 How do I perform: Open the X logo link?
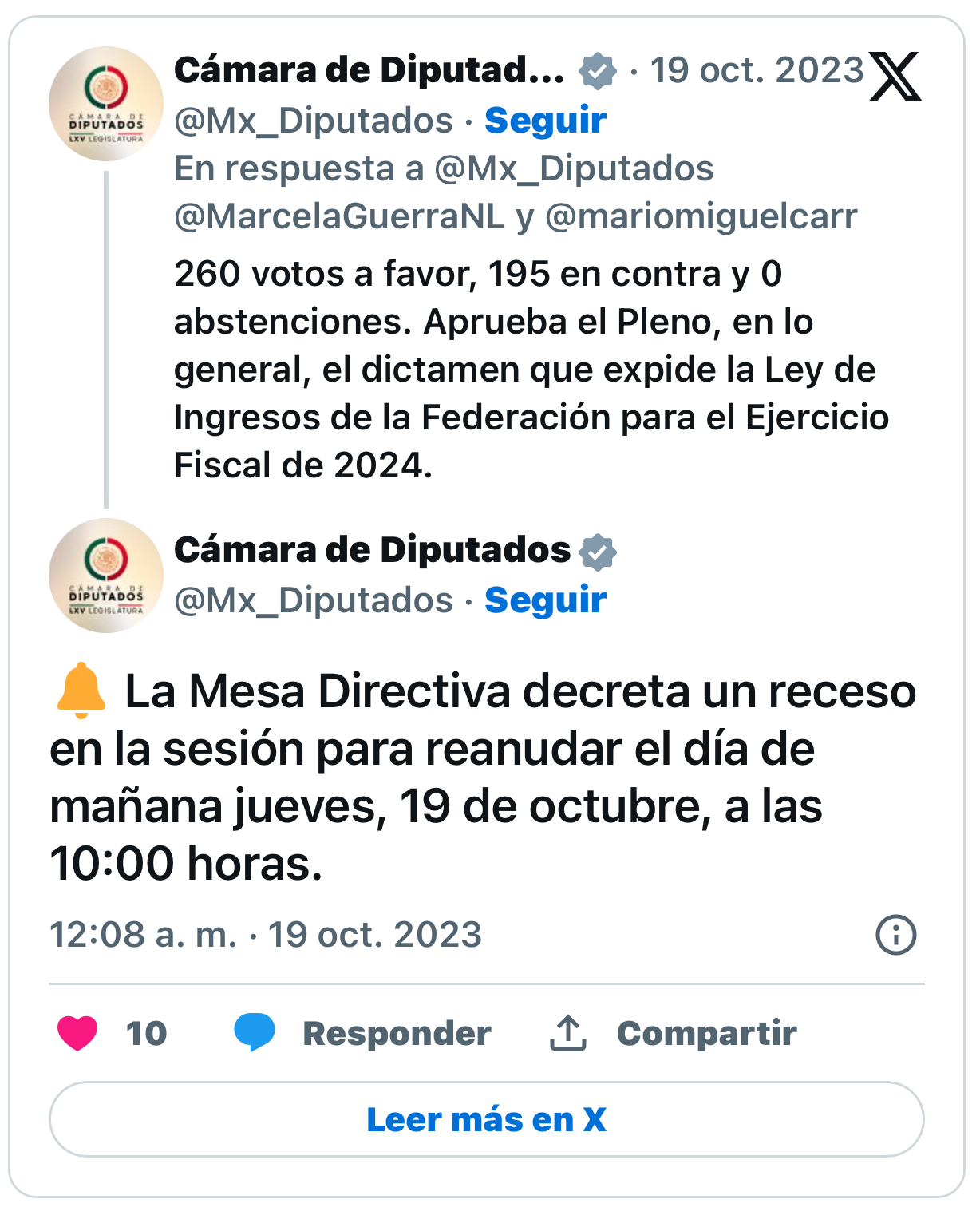pyautogui.click(x=895, y=76)
